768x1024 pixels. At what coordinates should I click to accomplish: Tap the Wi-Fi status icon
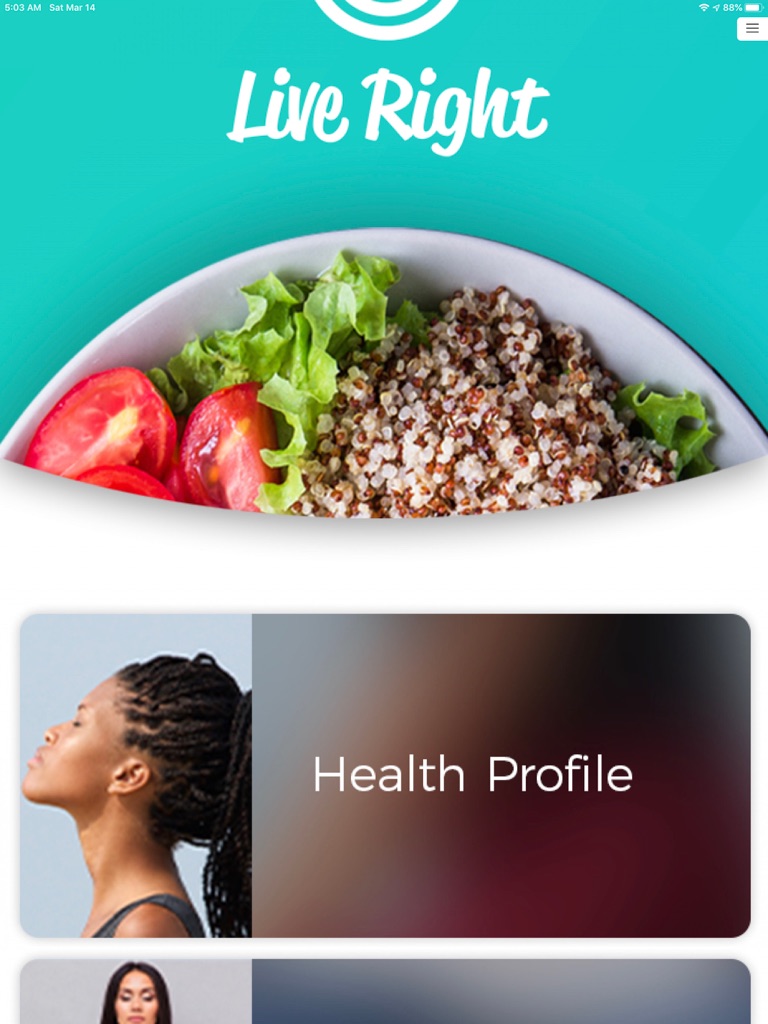[x=706, y=6]
